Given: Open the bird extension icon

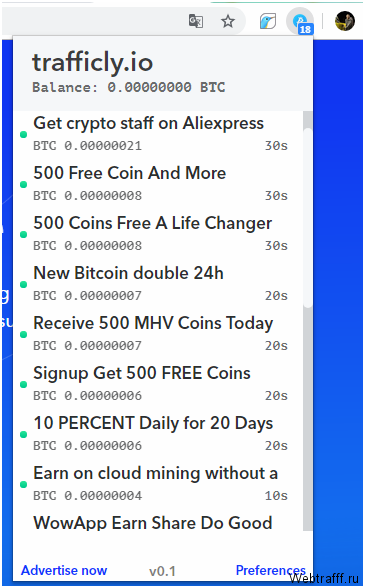Looking at the screenshot, I should coord(268,21).
